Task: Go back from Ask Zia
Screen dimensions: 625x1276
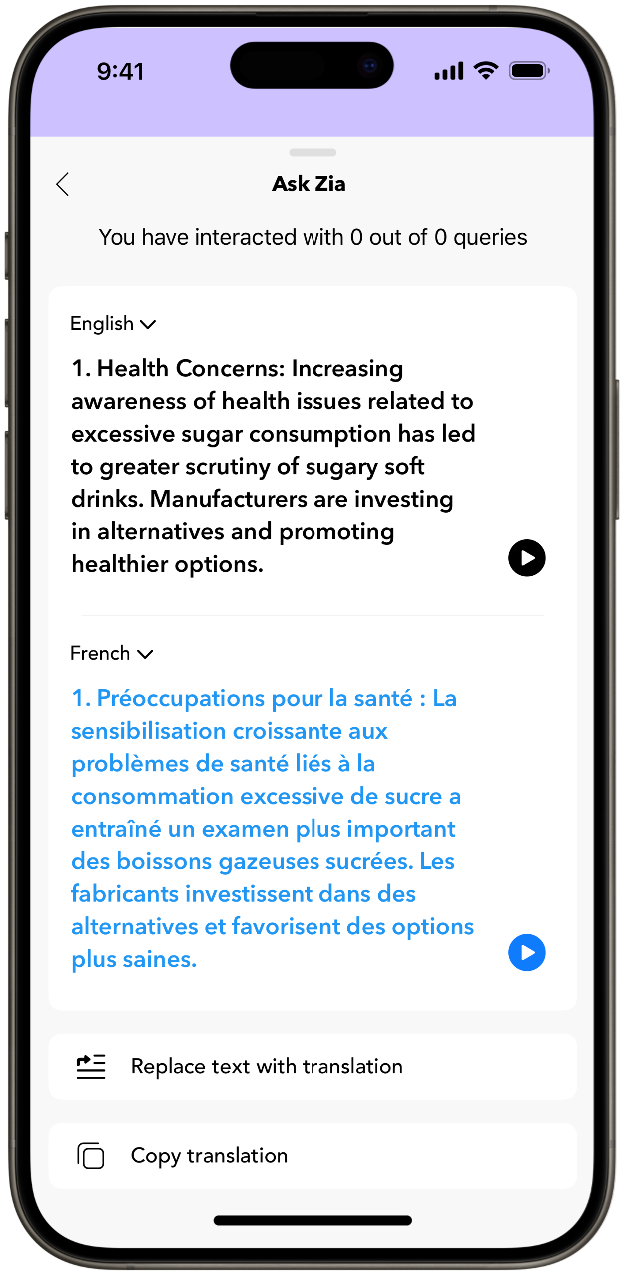Action: (63, 184)
